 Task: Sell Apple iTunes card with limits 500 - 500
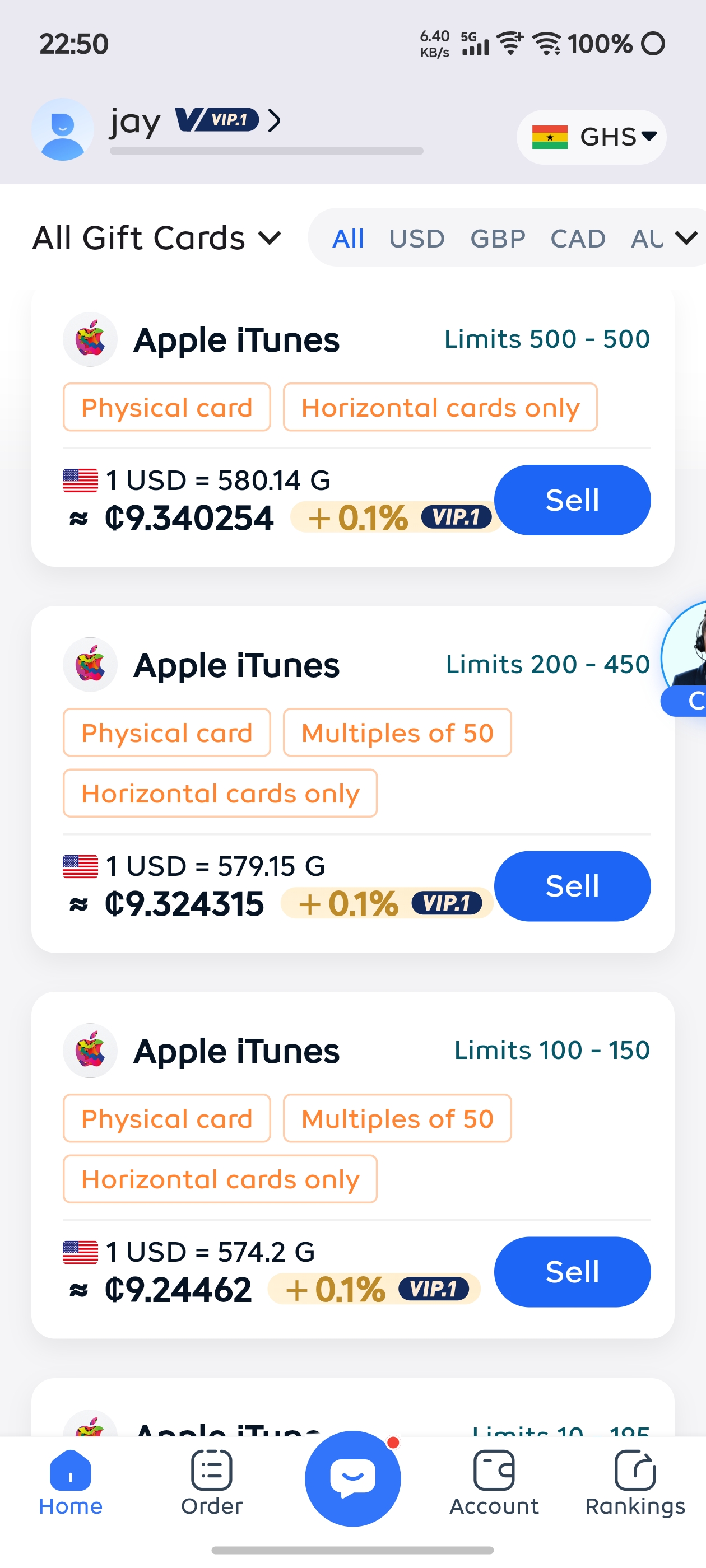(572, 500)
